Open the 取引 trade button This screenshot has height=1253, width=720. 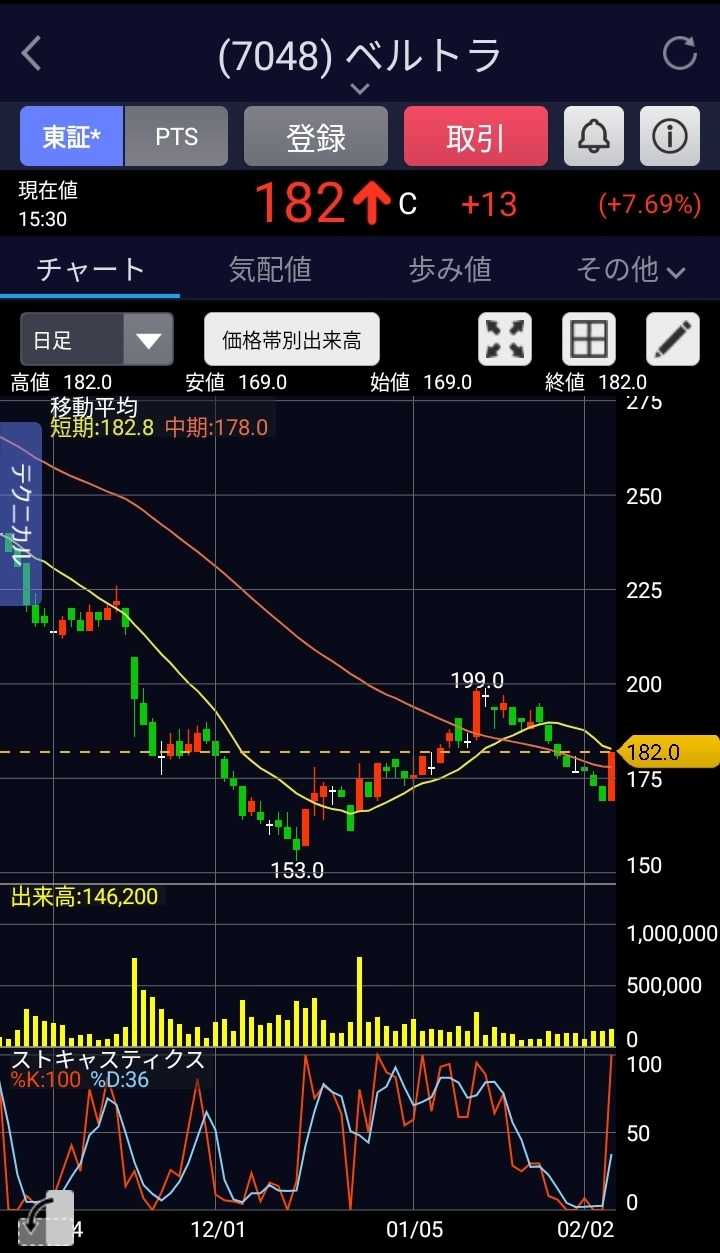tap(476, 136)
